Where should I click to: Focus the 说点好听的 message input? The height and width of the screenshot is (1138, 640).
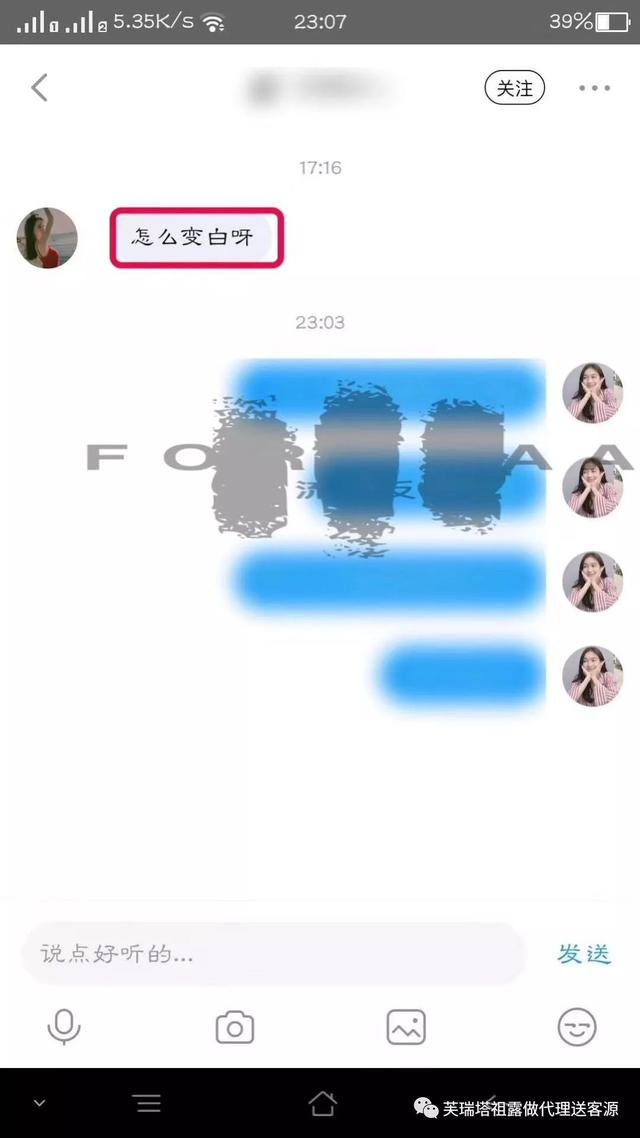(270, 953)
